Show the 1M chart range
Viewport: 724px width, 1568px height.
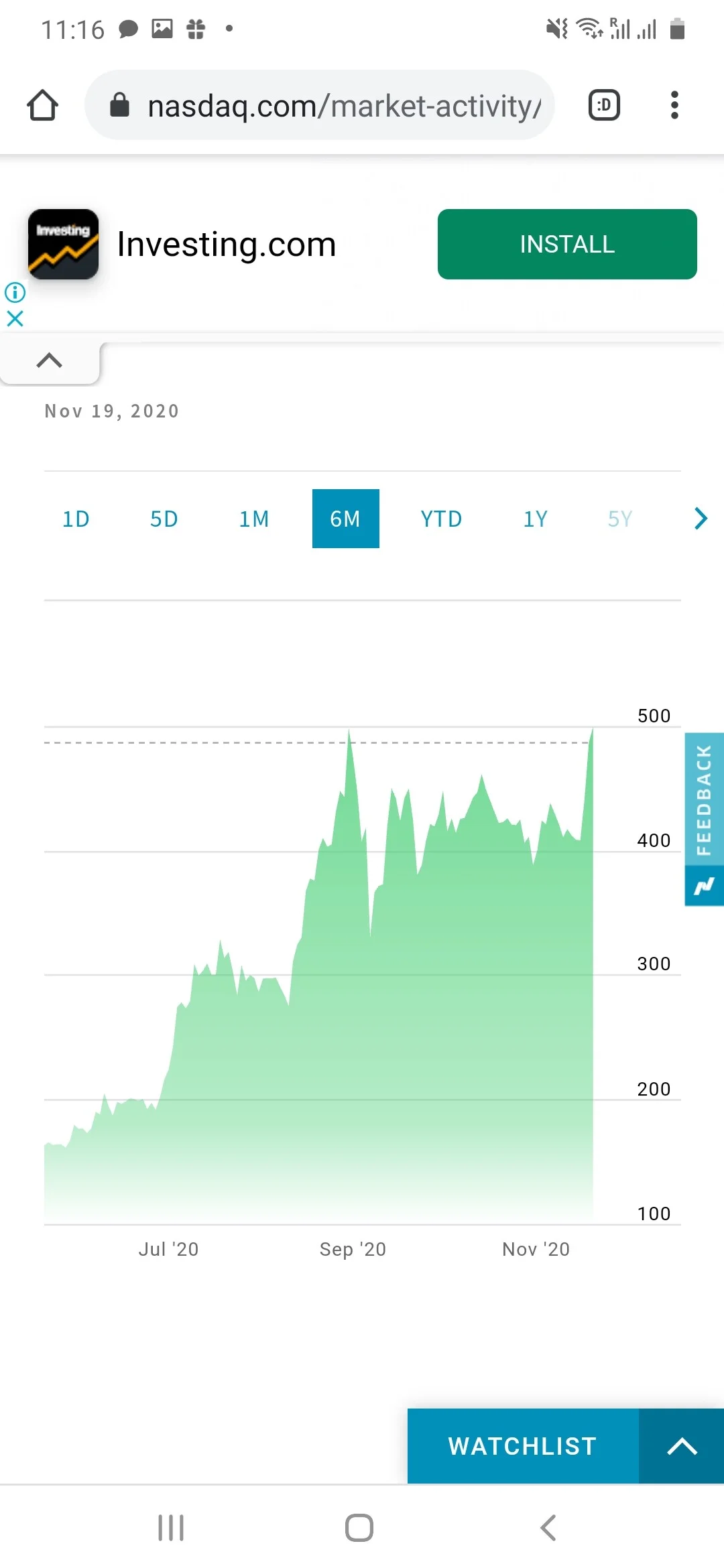pyautogui.click(x=254, y=519)
